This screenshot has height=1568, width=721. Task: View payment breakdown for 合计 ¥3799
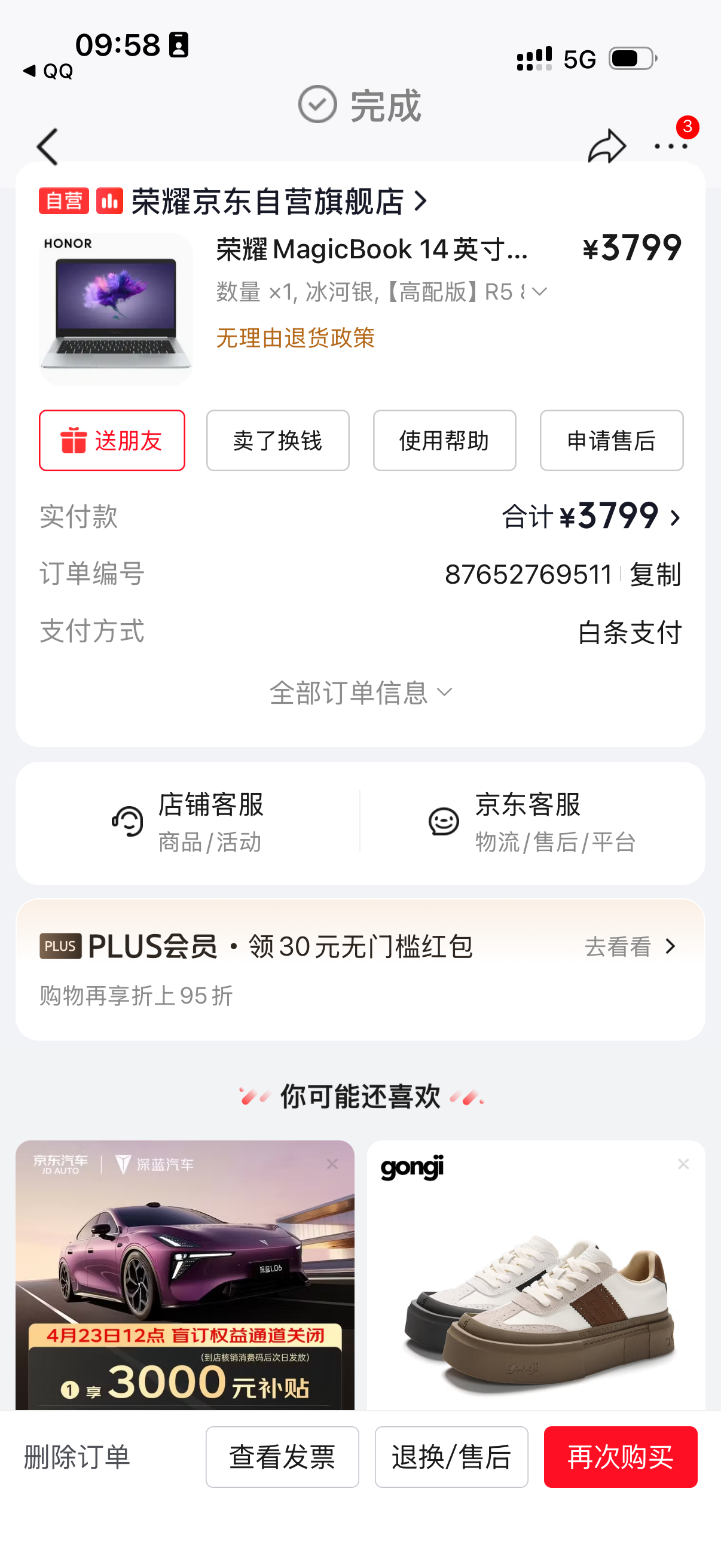(591, 517)
